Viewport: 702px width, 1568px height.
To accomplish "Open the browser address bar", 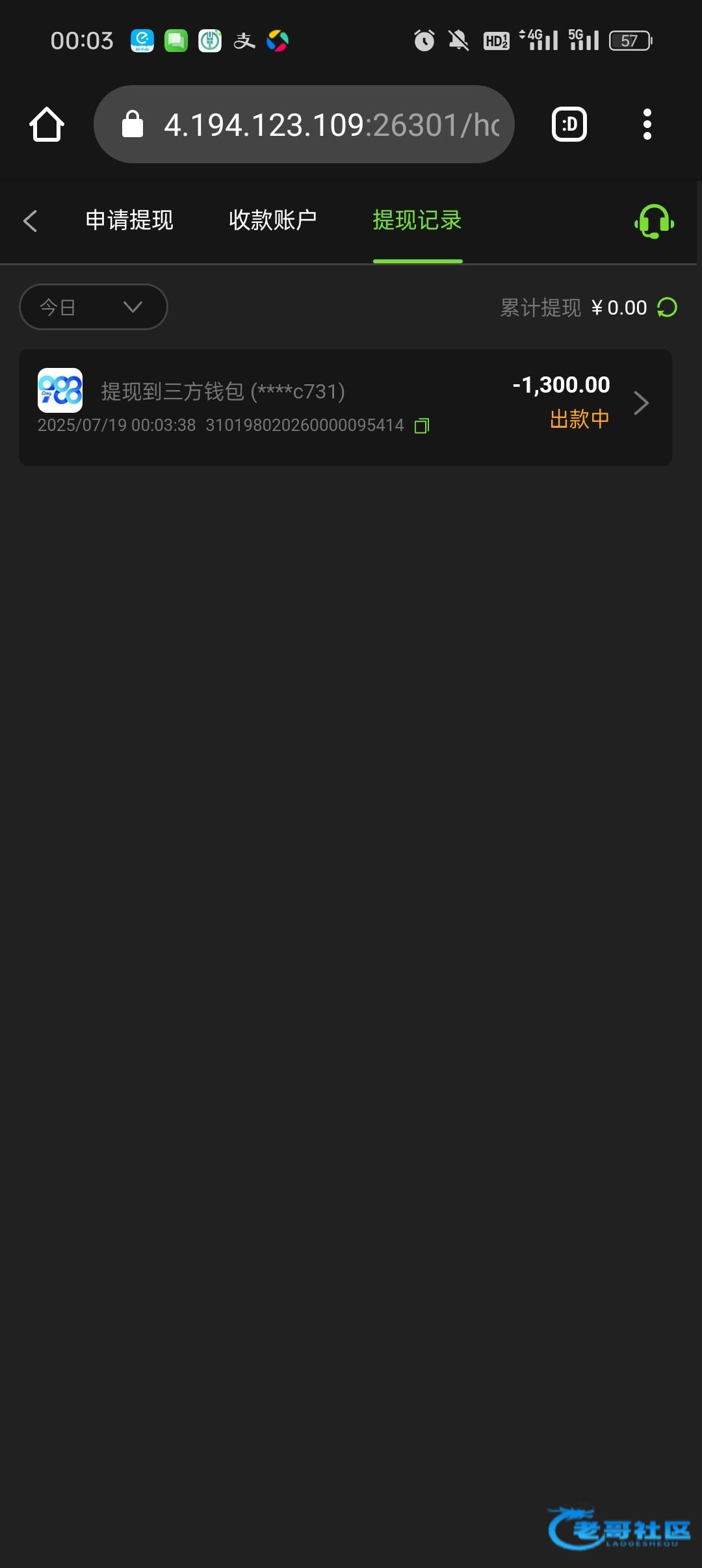I will point(304,124).
